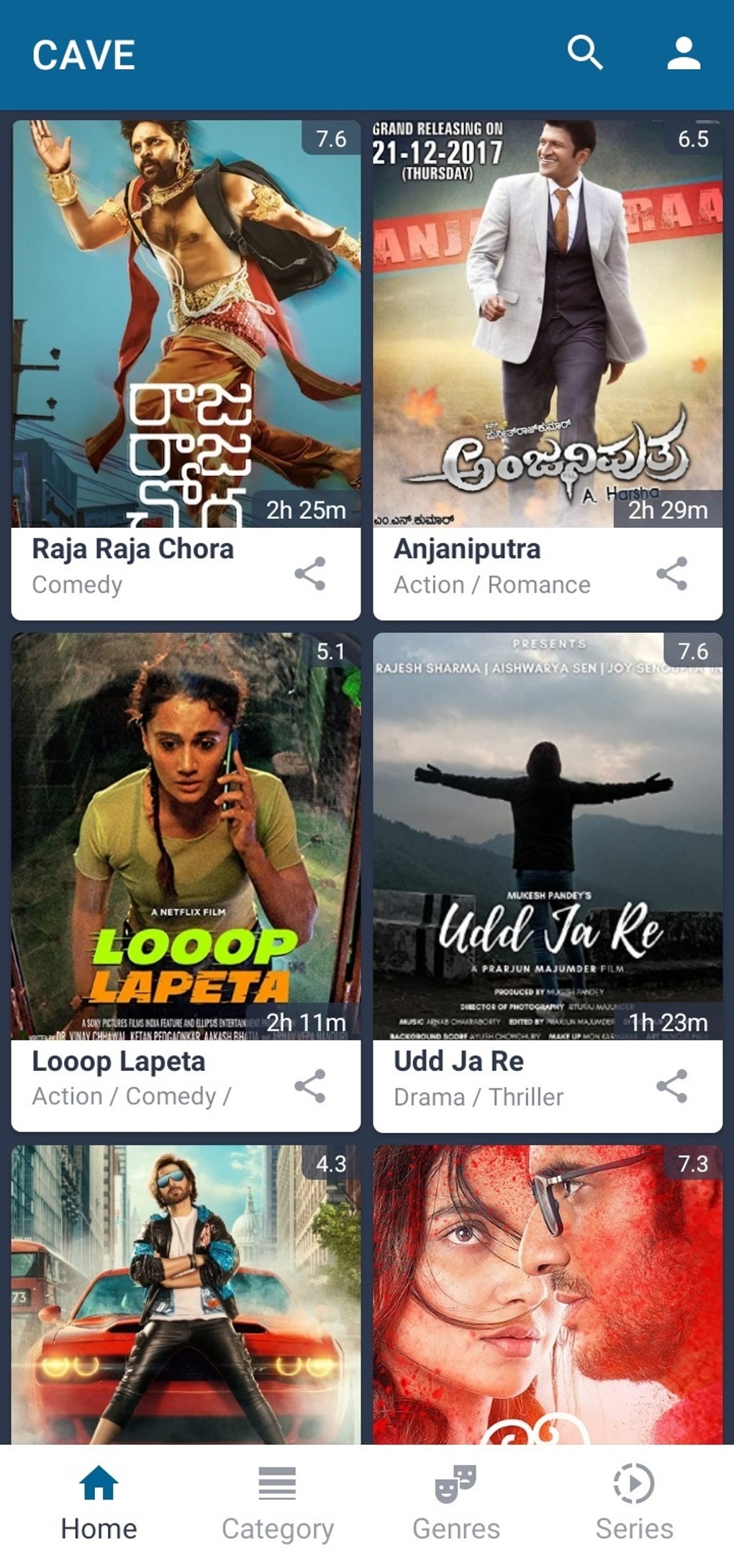Open the Udd Ja Re movie card
Screen dimensions: 734x1568
click(x=547, y=834)
